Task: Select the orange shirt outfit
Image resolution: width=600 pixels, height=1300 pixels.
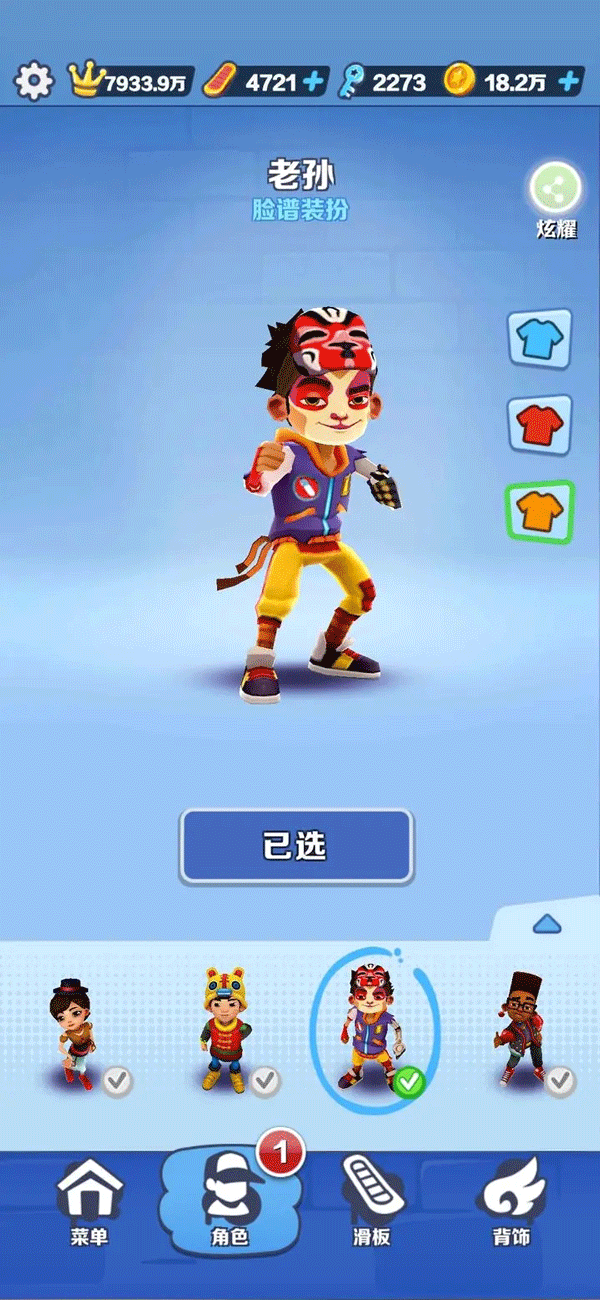Action: click(540, 513)
